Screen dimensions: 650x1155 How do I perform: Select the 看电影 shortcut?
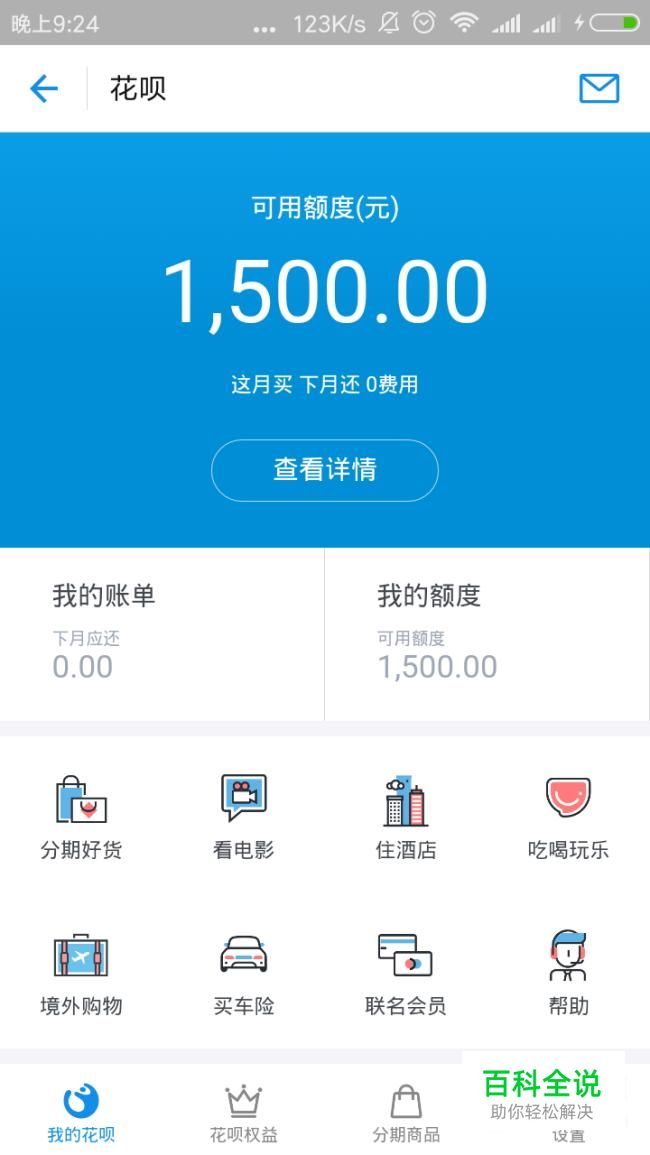coord(243,817)
